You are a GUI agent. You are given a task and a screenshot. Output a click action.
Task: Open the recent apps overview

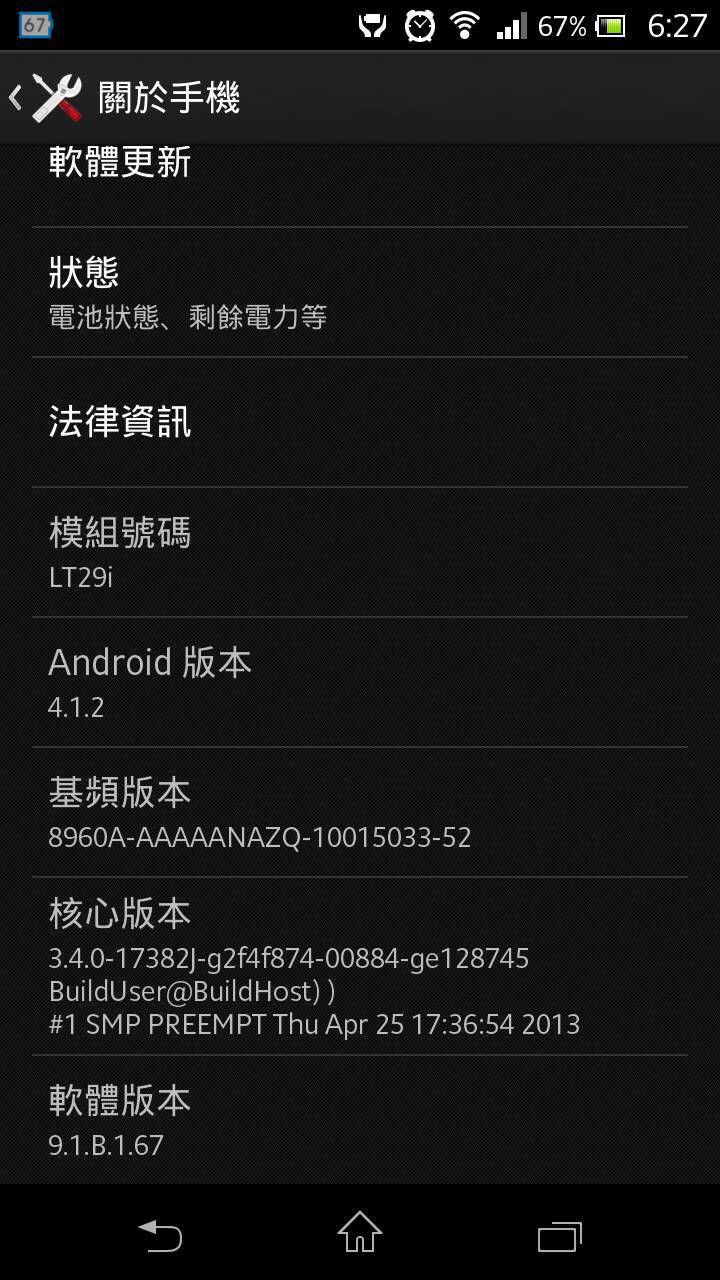pos(560,1234)
